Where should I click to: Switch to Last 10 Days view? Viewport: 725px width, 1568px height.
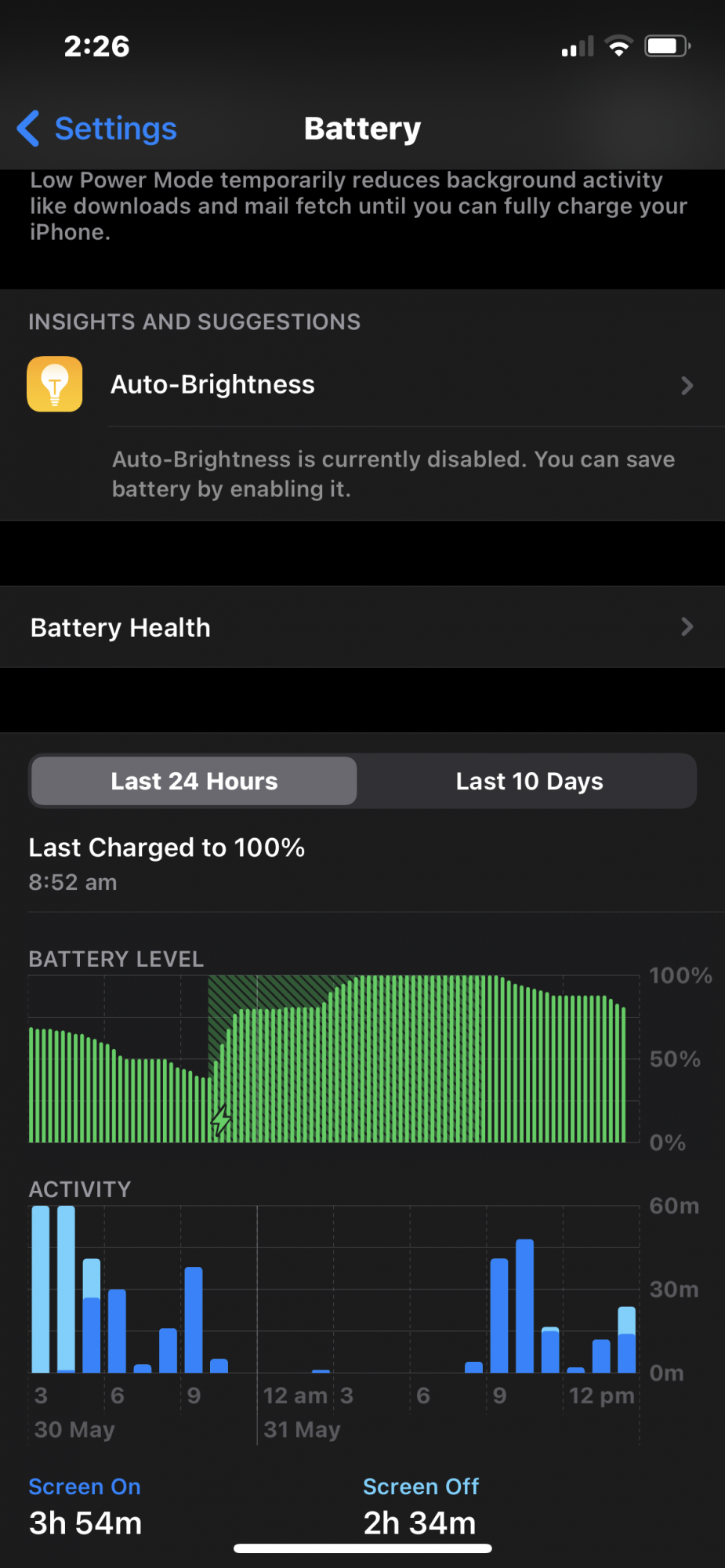(529, 781)
